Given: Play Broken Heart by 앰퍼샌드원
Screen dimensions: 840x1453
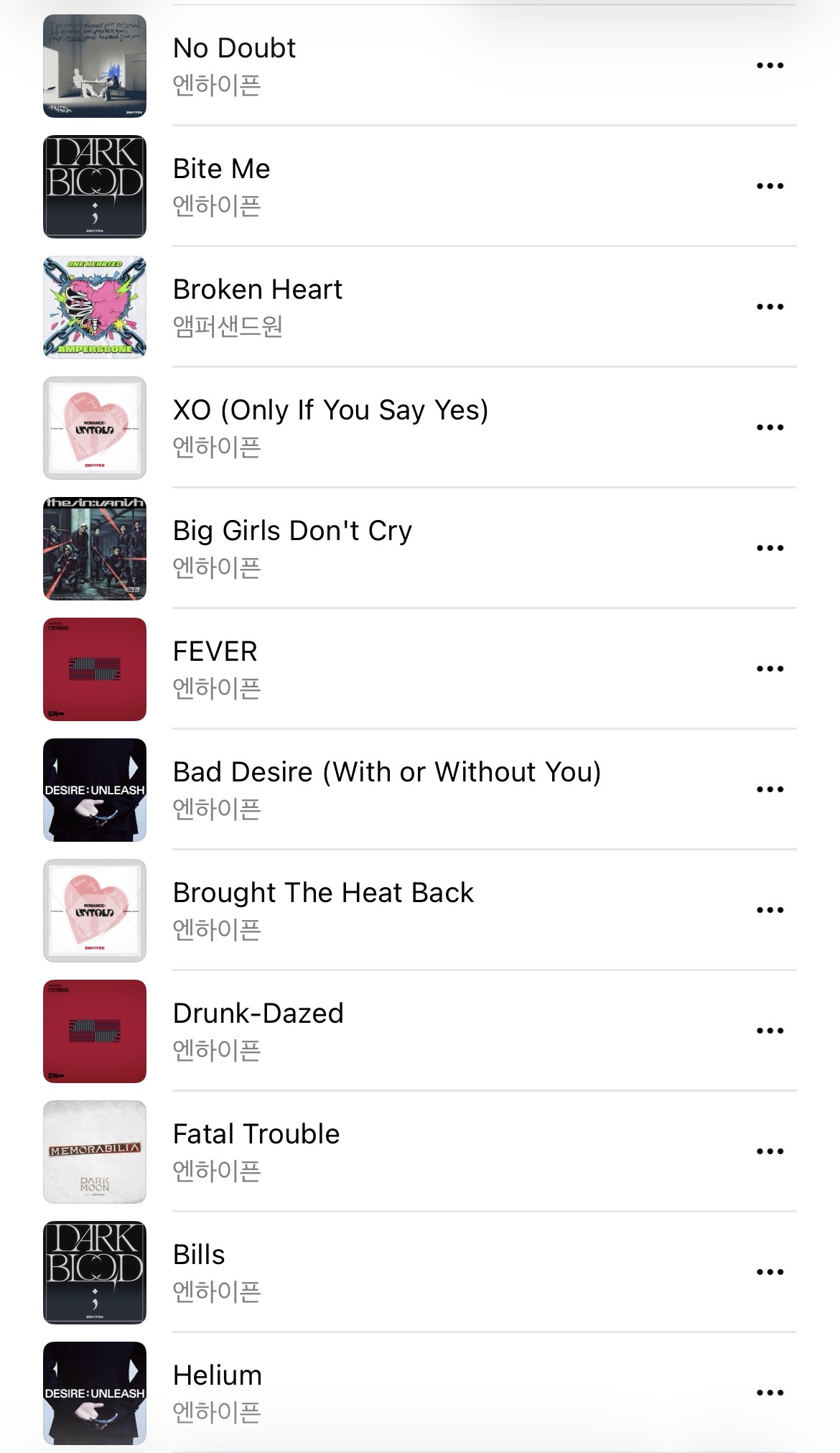Looking at the screenshot, I should click(x=420, y=307).
